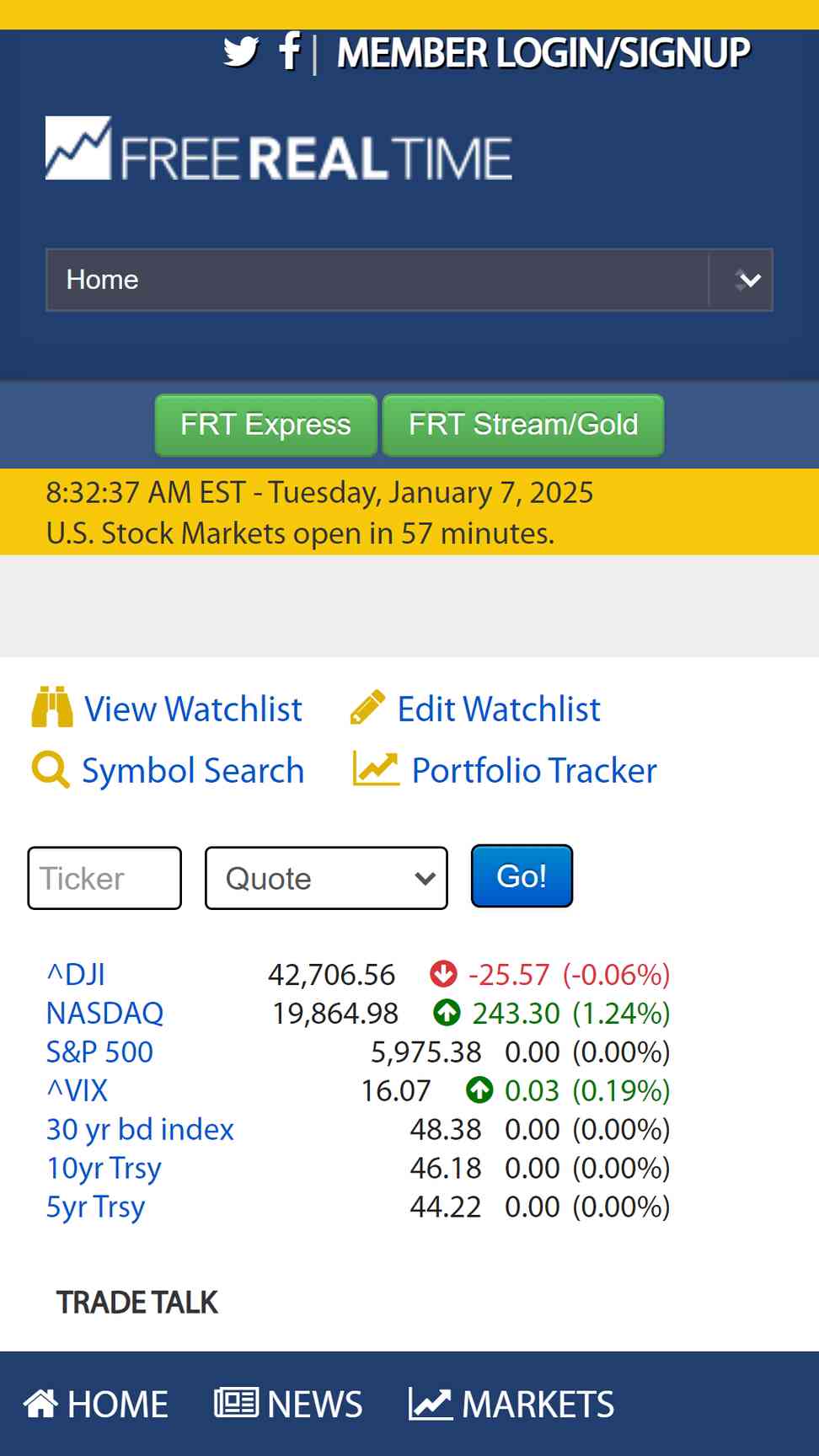
Task: Expand the Home navigation dropdown
Action: (x=409, y=280)
